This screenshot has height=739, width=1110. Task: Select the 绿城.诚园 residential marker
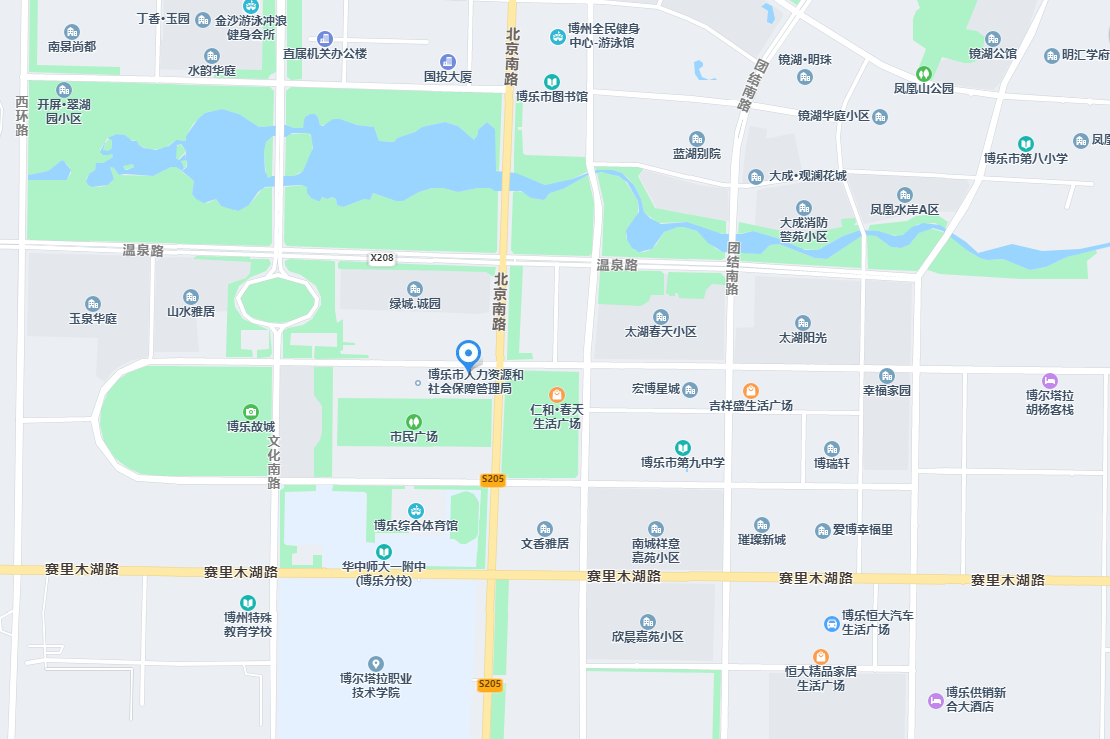tap(415, 288)
